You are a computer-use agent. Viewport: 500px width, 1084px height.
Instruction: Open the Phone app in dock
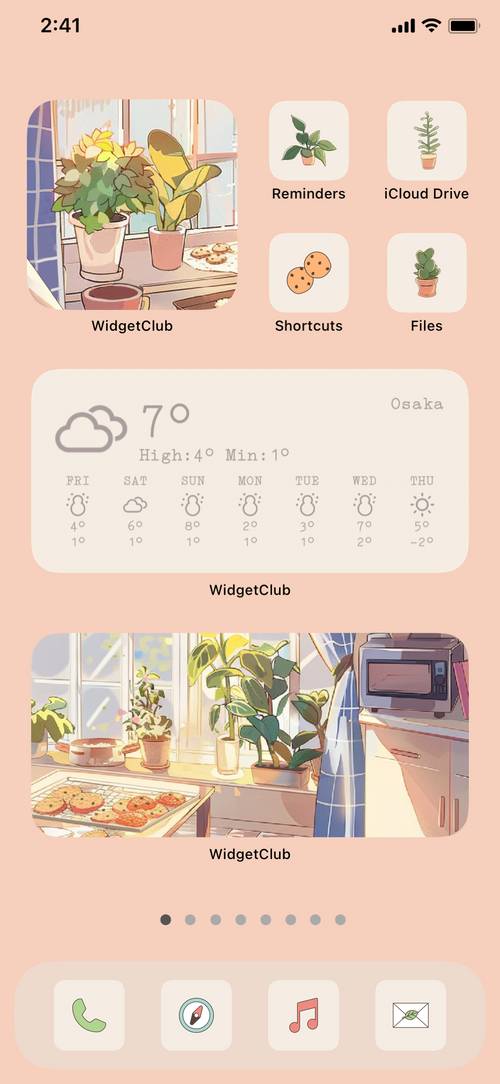pyautogui.click(x=89, y=1015)
